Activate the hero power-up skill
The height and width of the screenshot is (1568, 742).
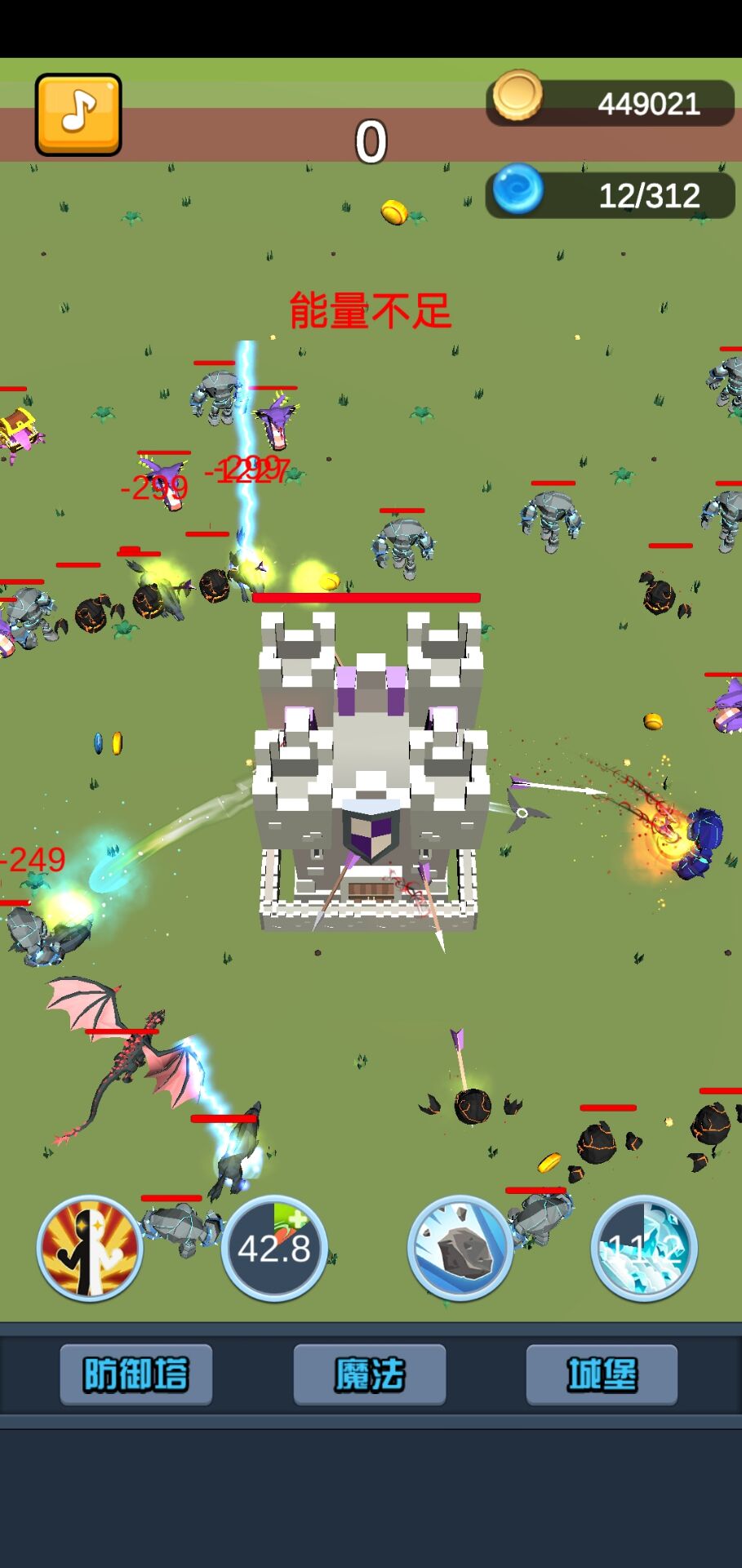pyautogui.click(x=90, y=1247)
